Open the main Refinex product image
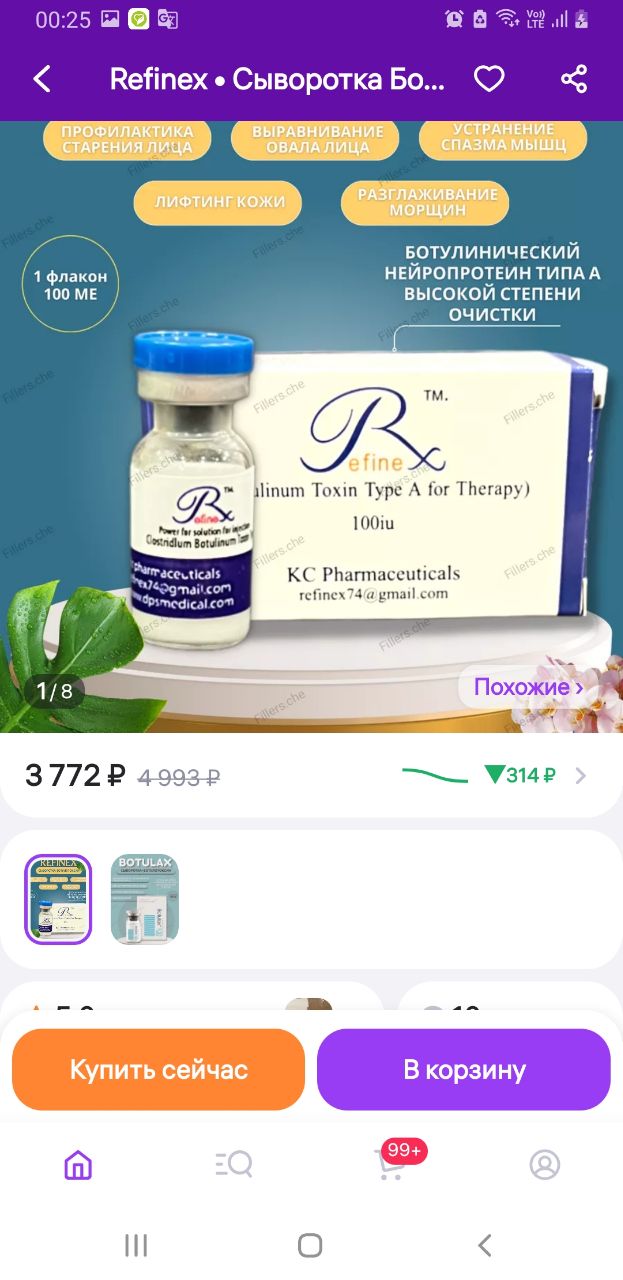 pos(311,427)
